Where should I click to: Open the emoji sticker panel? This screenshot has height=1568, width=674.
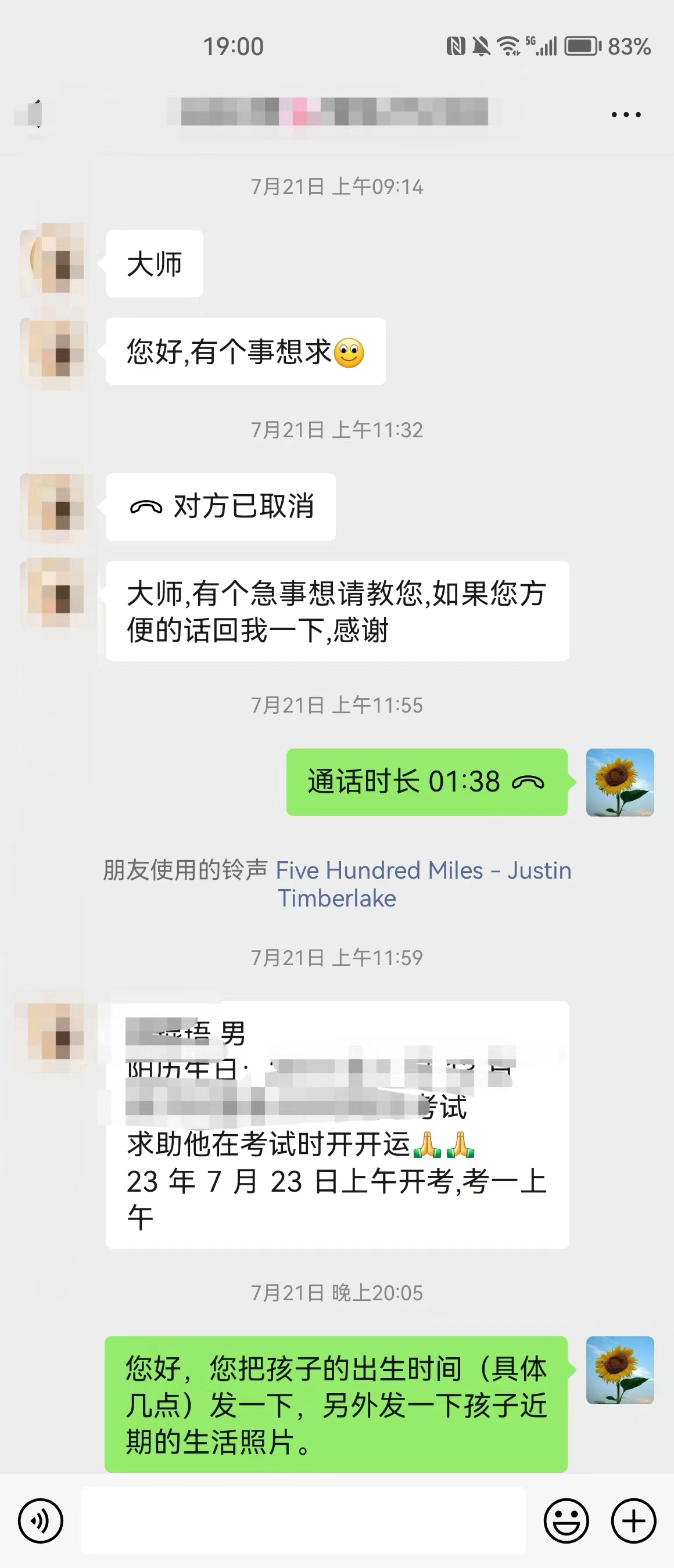[565, 1521]
